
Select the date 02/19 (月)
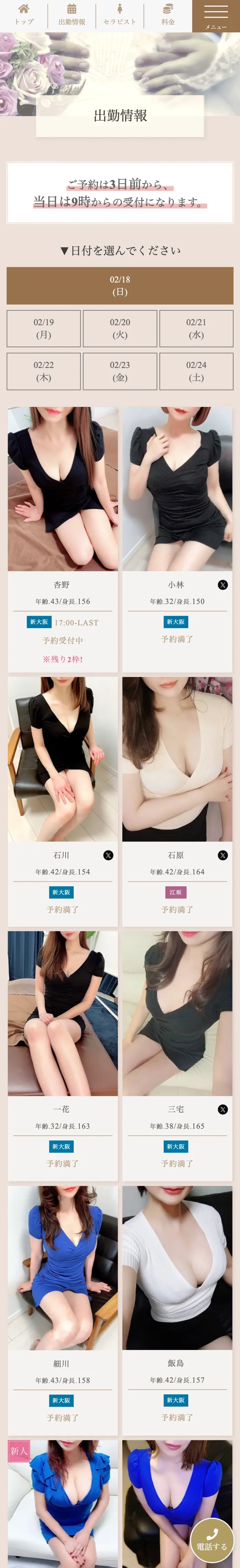point(44,329)
